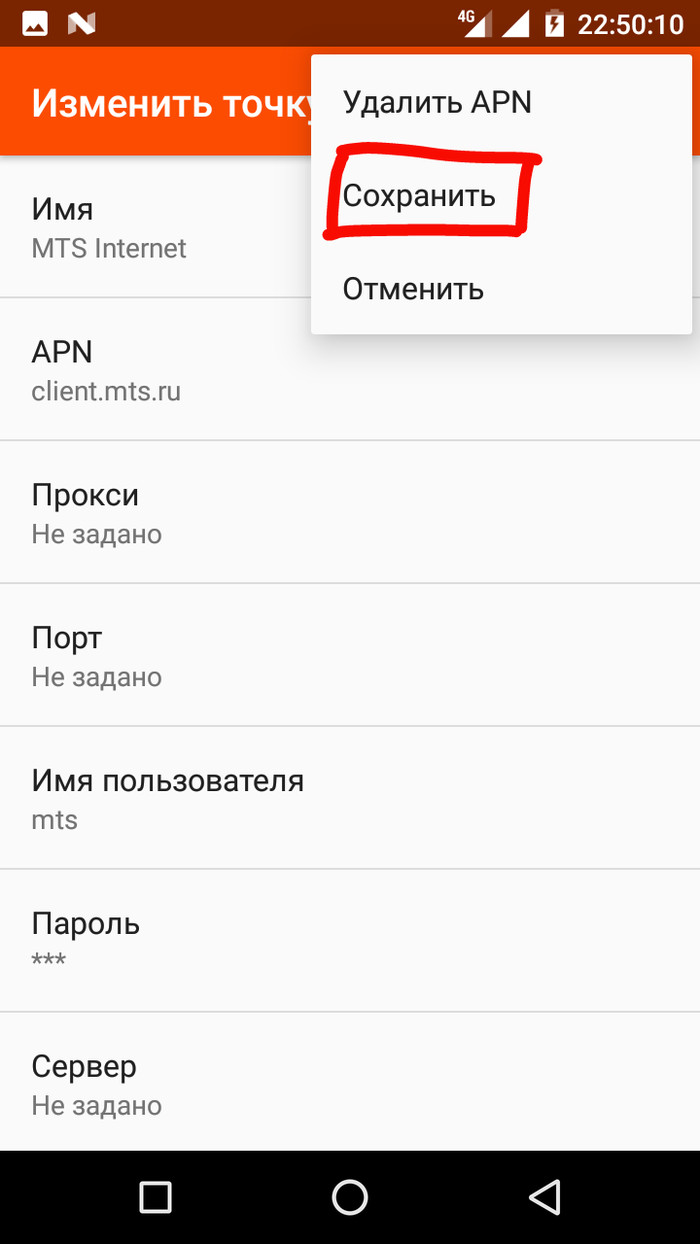Tap Сохранить to save the APN
The height and width of the screenshot is (1244, 700).
tap(420, 195)
